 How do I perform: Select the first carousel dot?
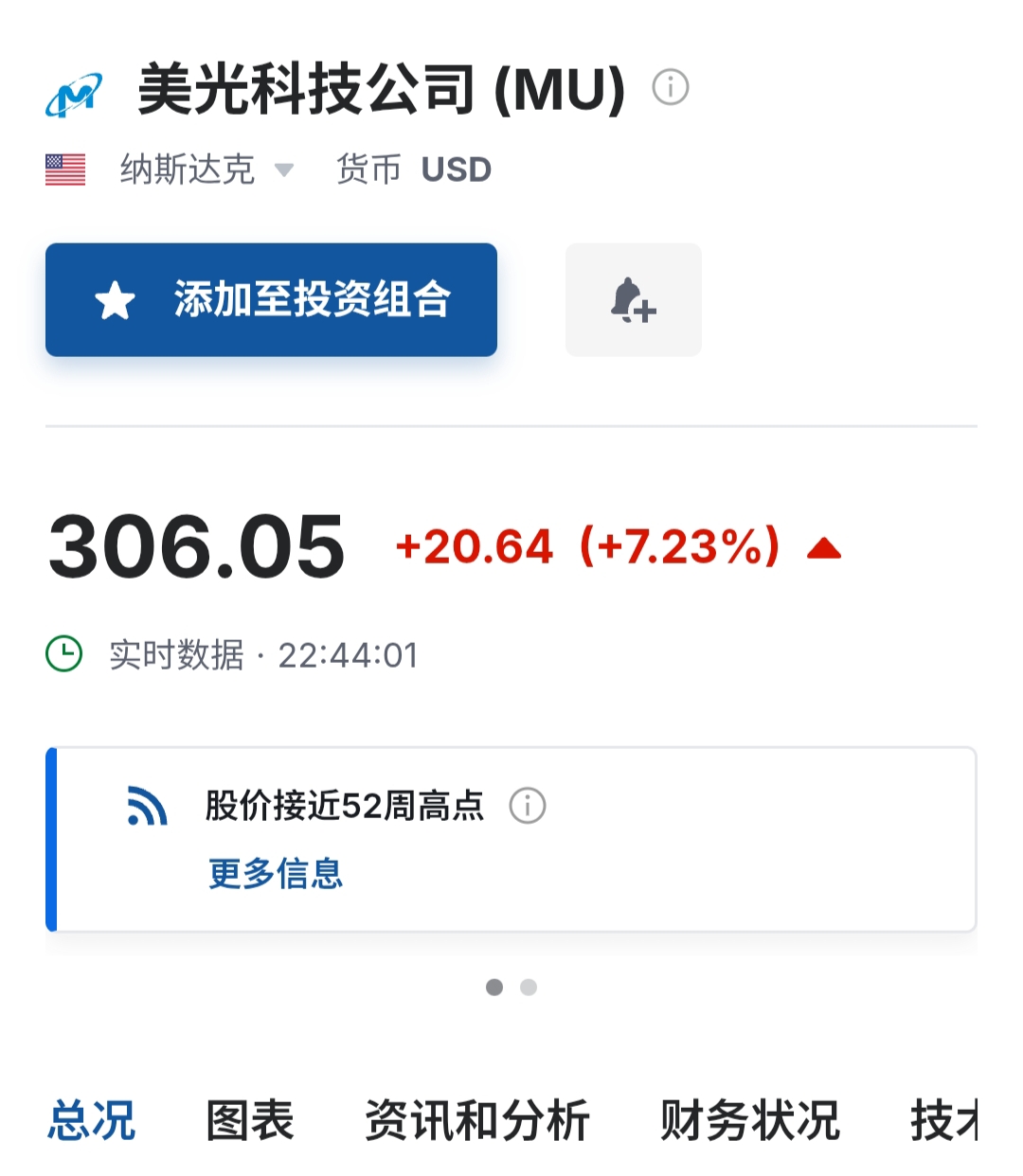pyautogui.click(x=494, y=987)
